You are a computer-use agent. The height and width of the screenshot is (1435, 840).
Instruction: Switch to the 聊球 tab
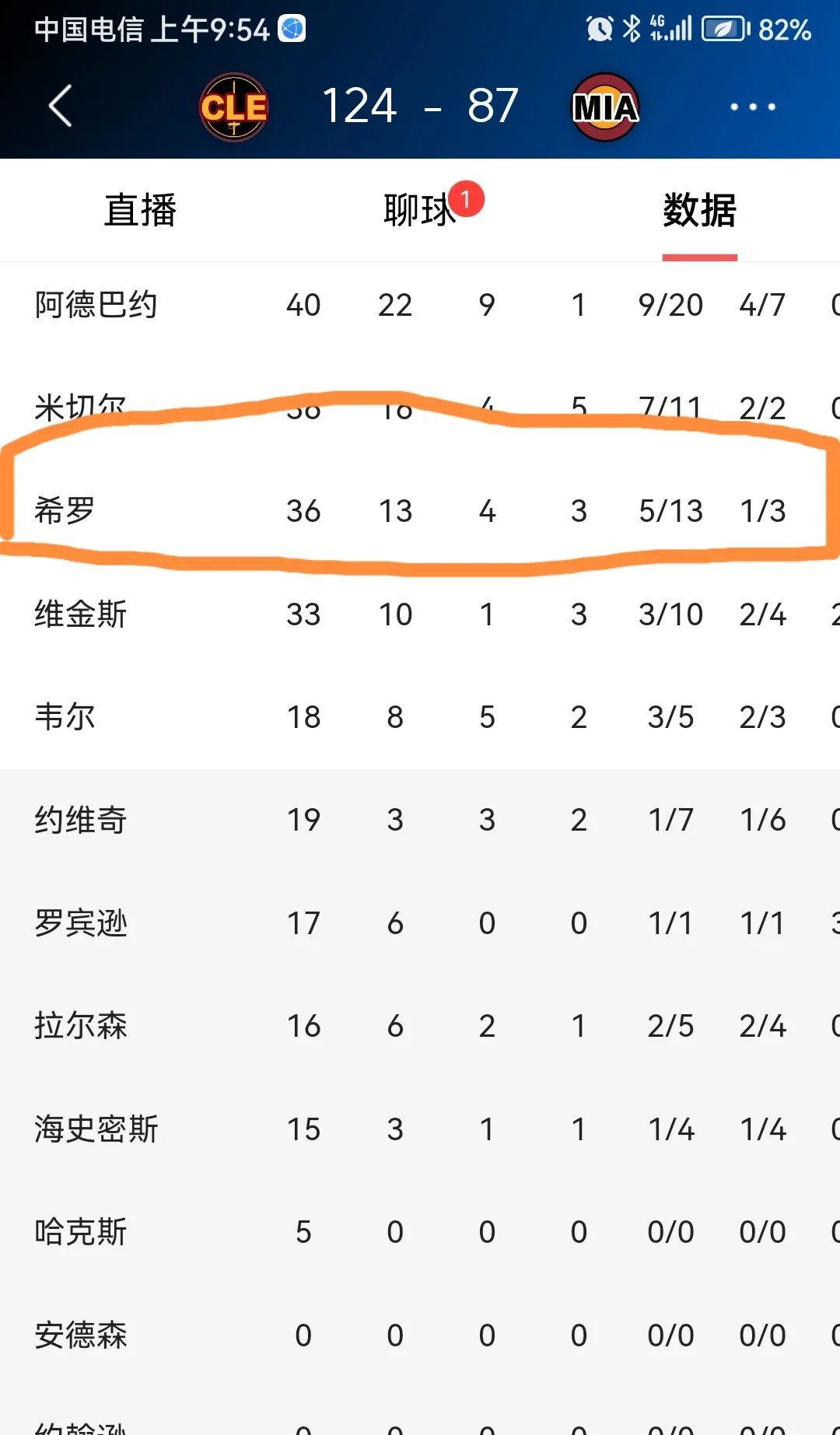click(420, 210)
